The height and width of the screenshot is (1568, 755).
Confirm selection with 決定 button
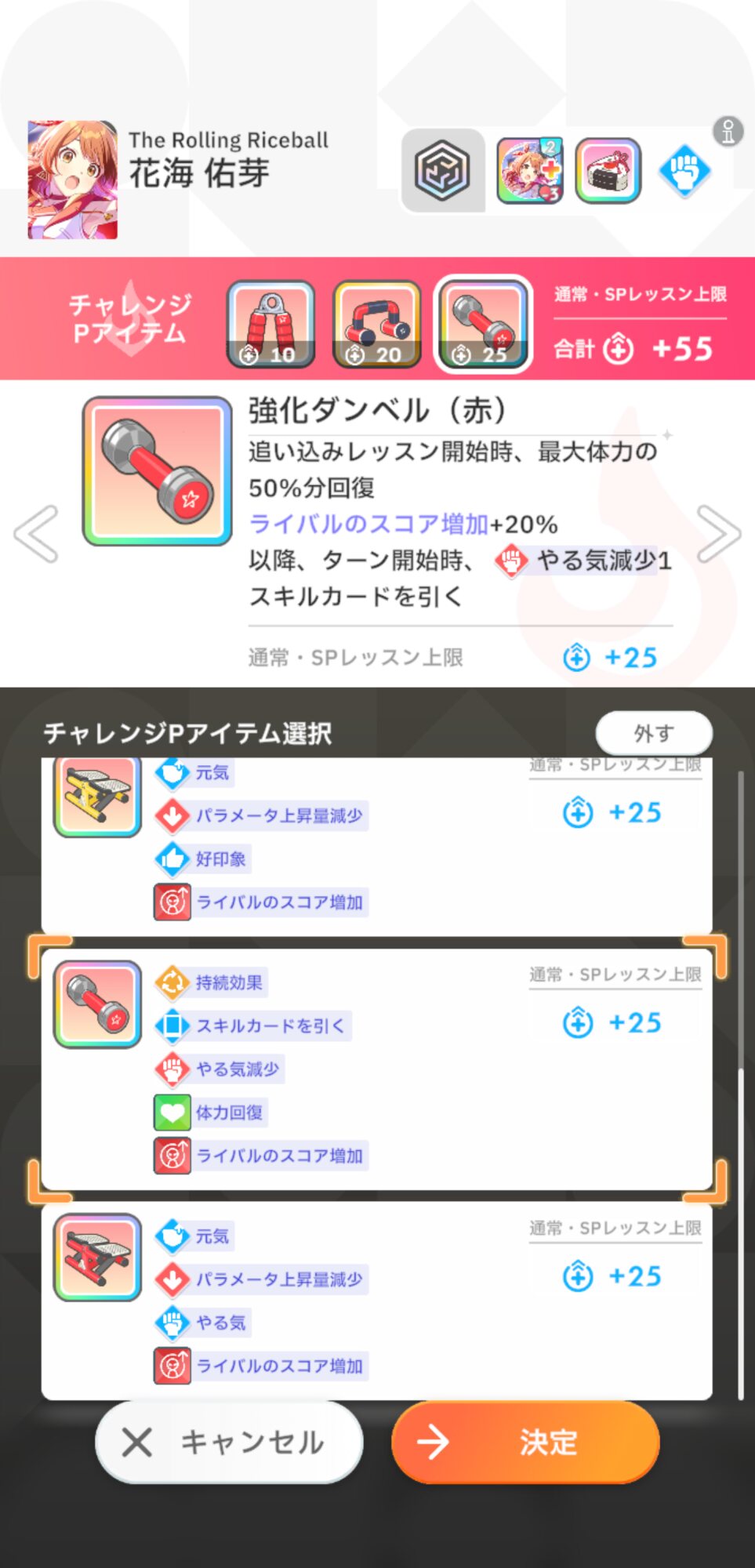525,1442
